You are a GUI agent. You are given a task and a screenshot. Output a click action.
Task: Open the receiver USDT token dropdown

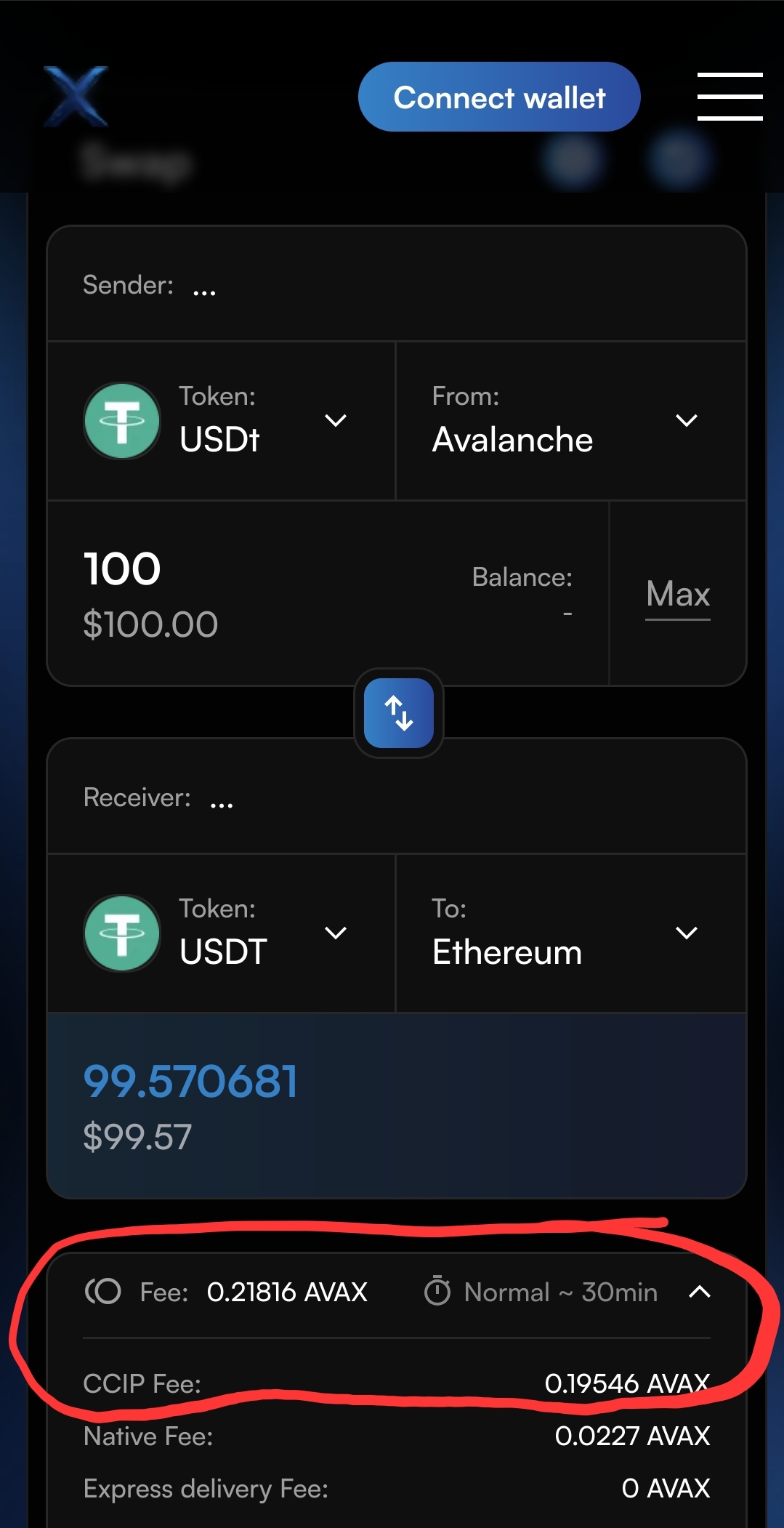point(221,933)
